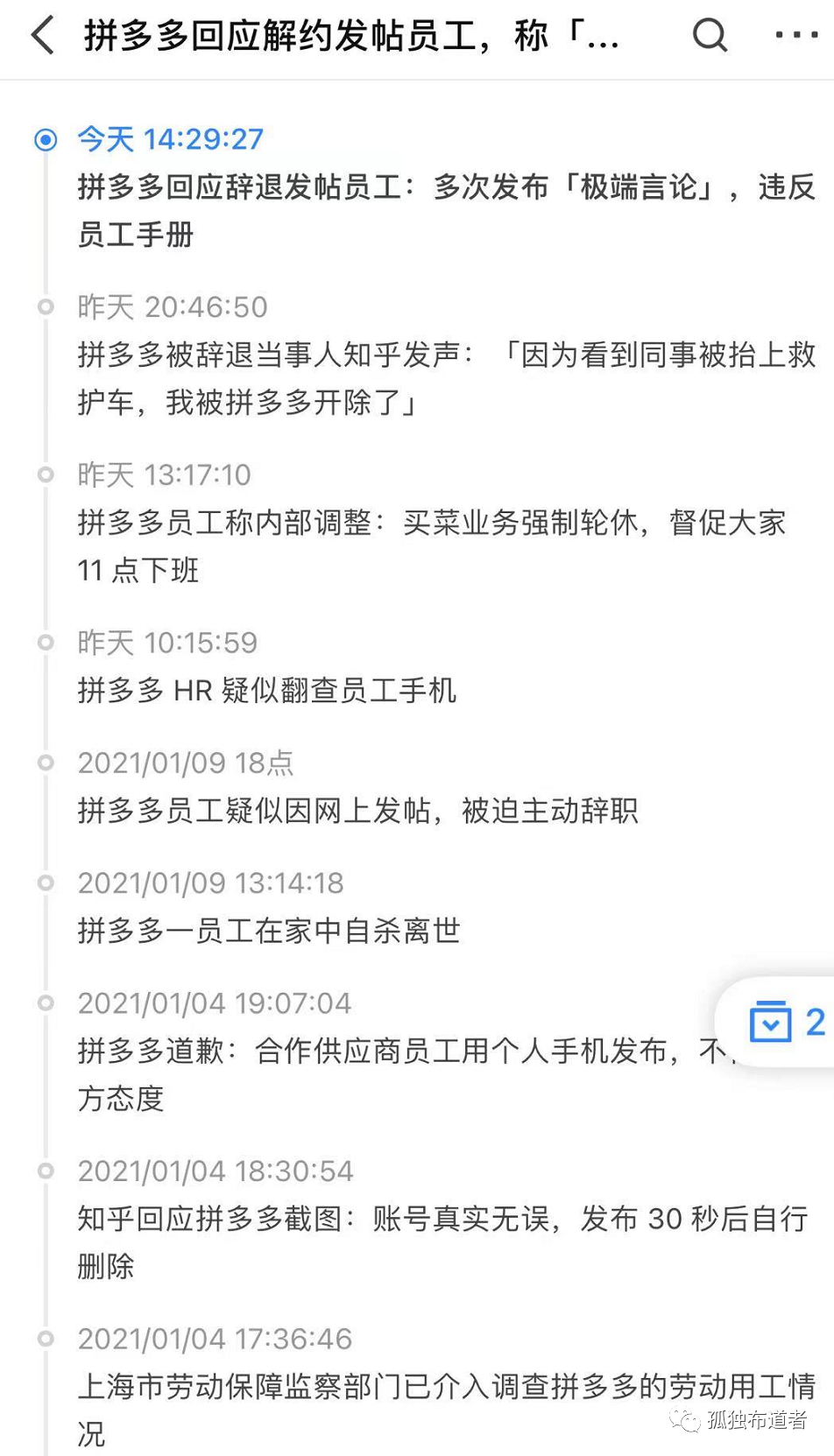Image resolution: width=834 pixels, height=1456 pixels.
Task: Open the 昨天 20:46:50 timeline entry
Action: [x=445, y=378]
